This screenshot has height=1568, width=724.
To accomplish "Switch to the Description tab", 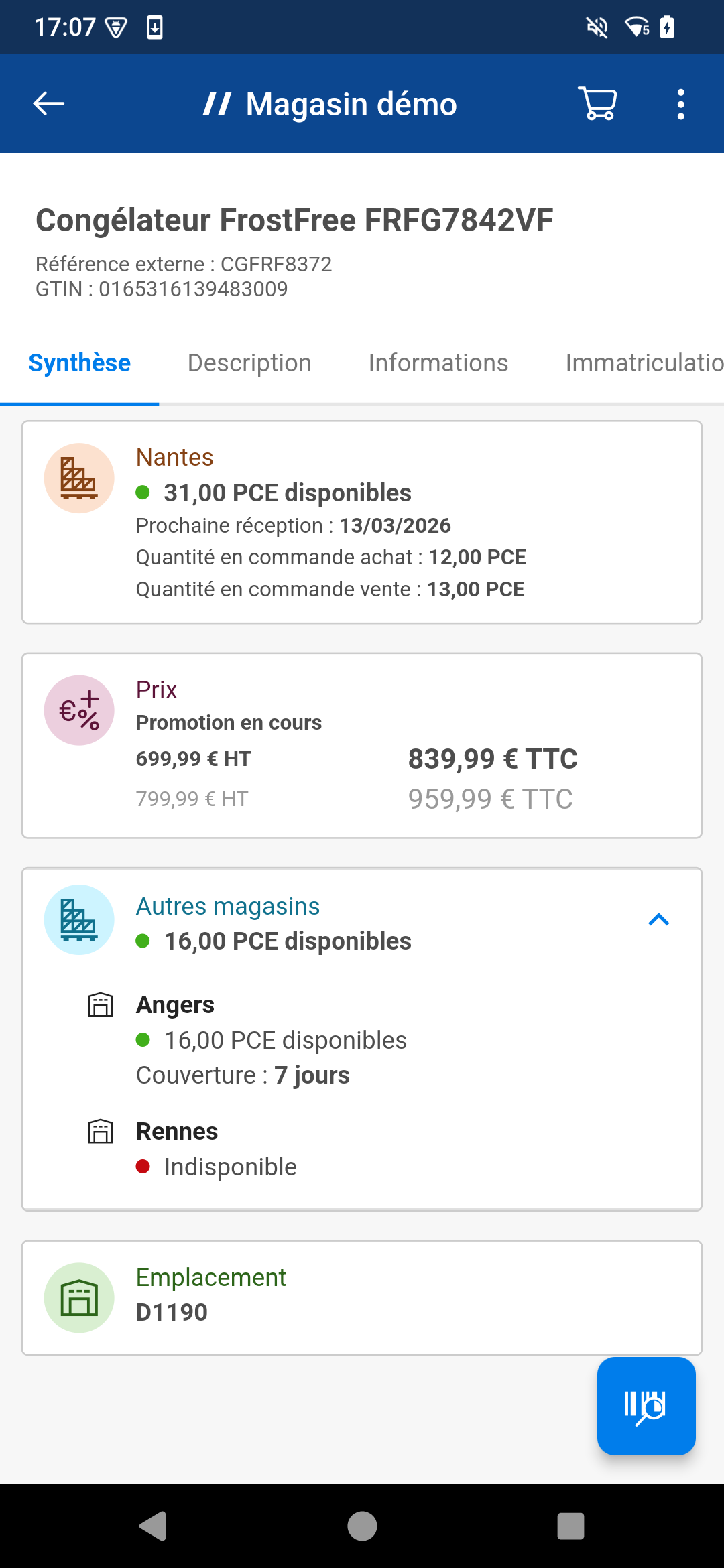I will pos(249,363).
